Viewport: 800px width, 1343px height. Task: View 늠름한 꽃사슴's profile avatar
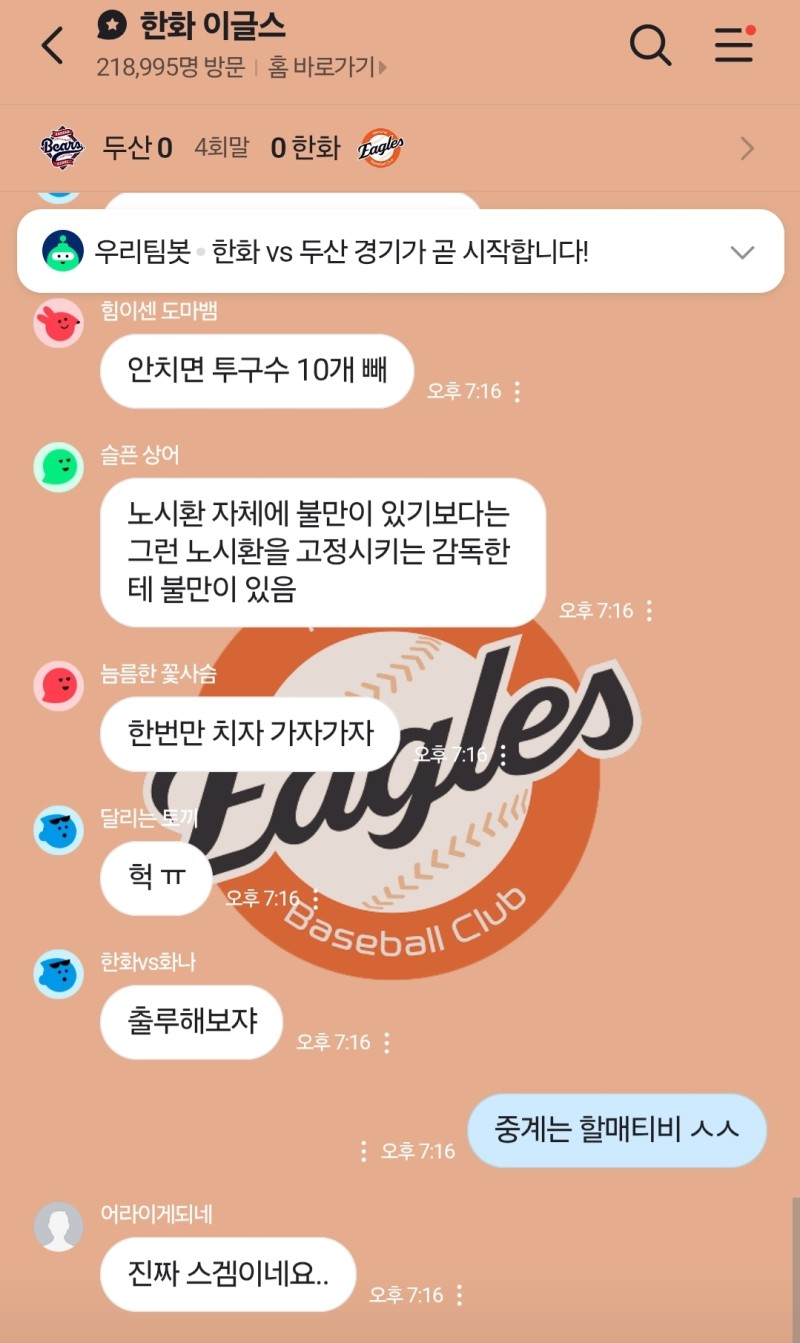(59, 686)
